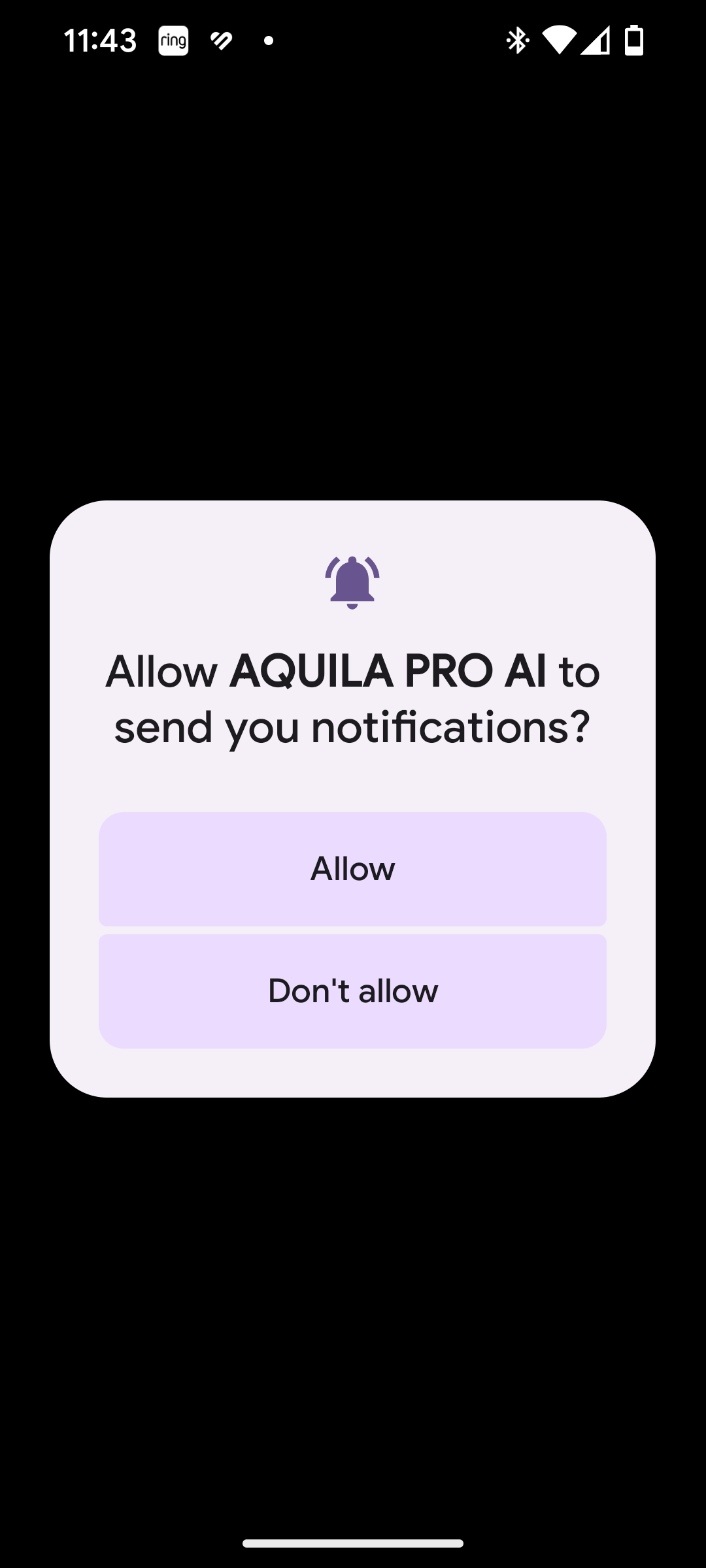Choose Don't allow for notifications
The image size is (706, 1568).
(x=352, y=991)
